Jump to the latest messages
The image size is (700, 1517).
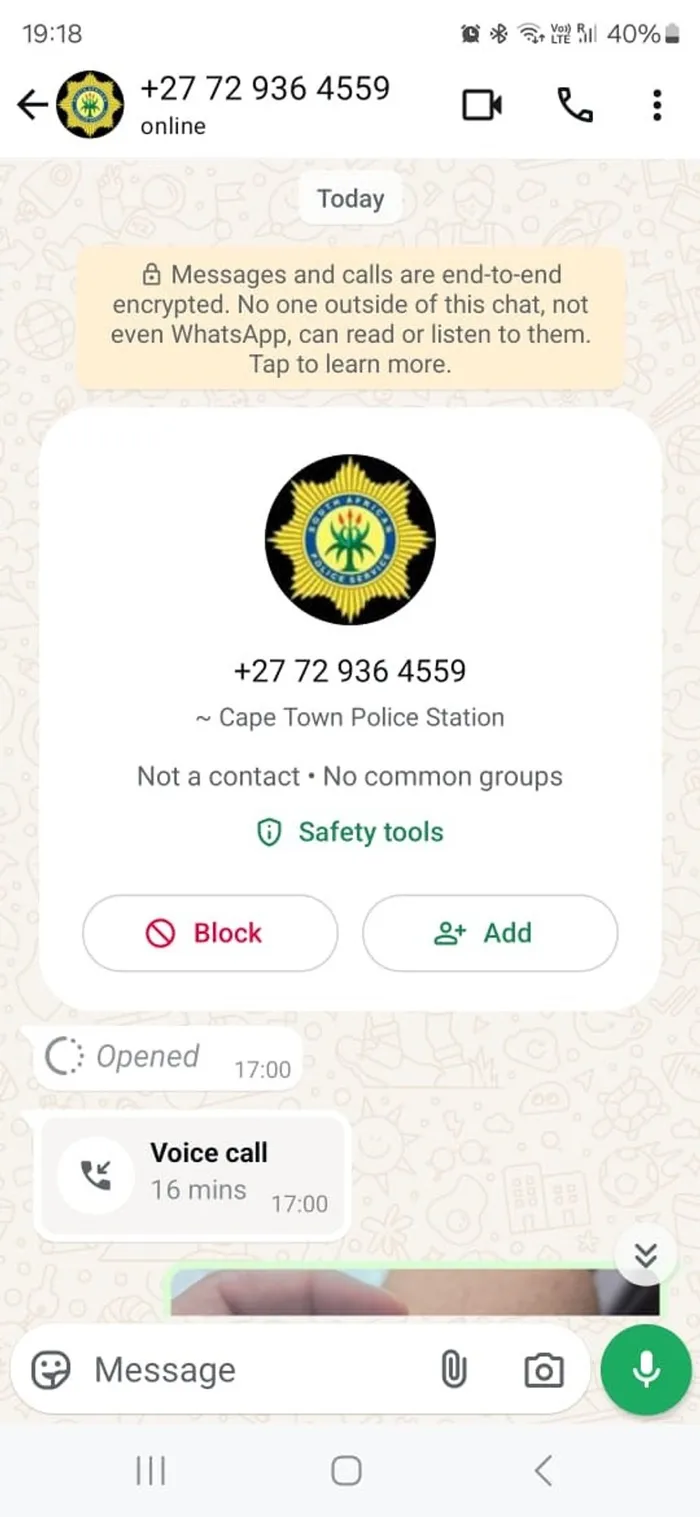click(x=646, y=1255)
